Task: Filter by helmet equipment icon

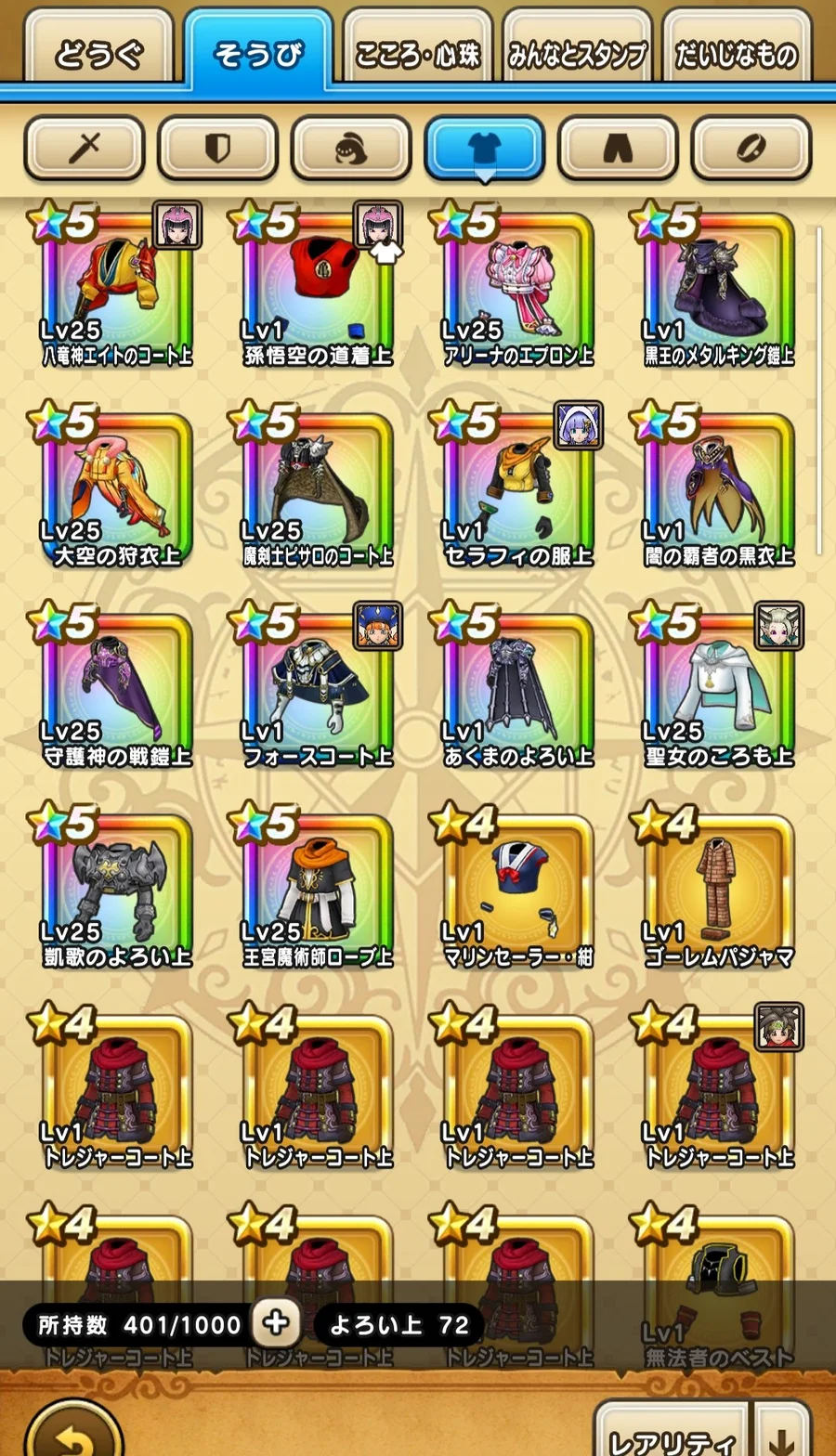Action: coord(351,148)
